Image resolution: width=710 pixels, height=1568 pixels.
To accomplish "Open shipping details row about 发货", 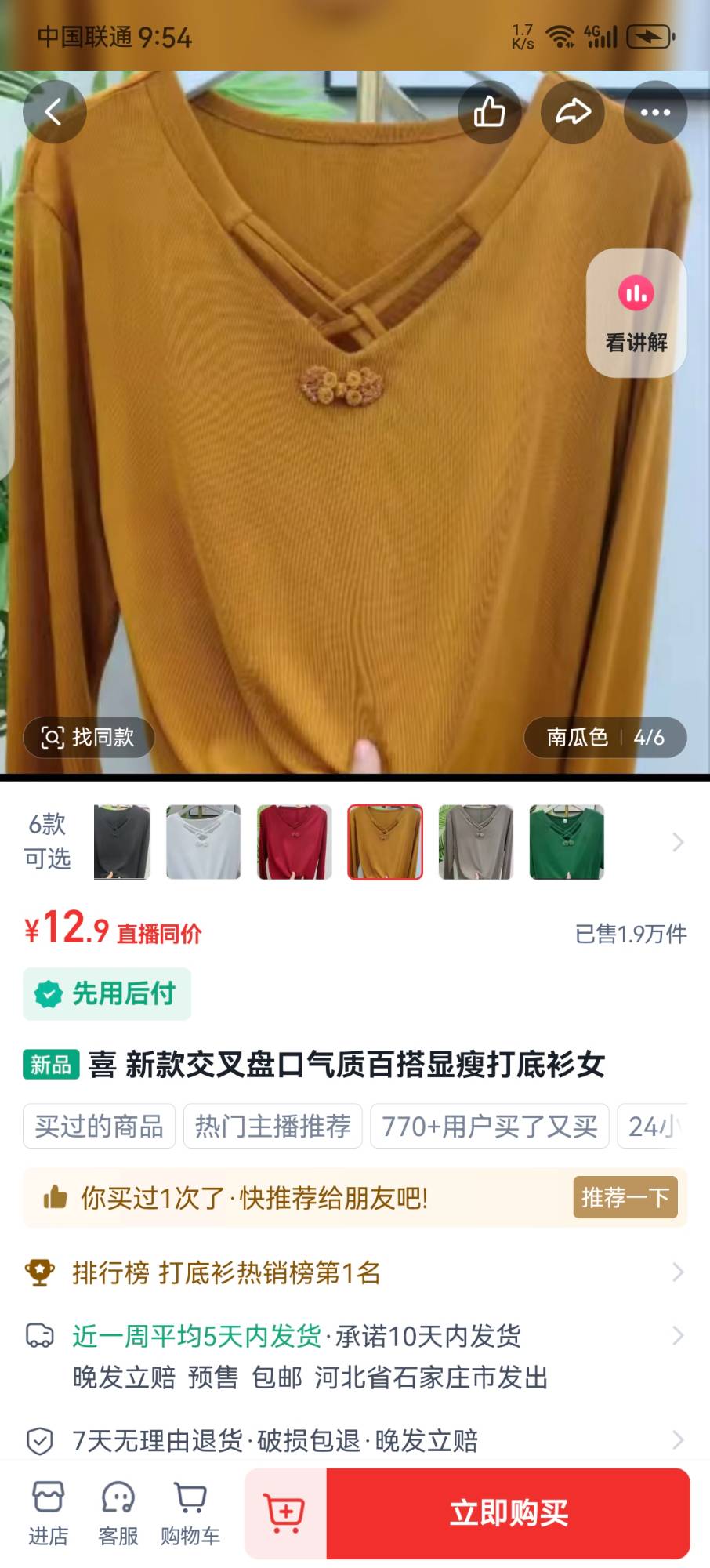I will click(355, 1356).
